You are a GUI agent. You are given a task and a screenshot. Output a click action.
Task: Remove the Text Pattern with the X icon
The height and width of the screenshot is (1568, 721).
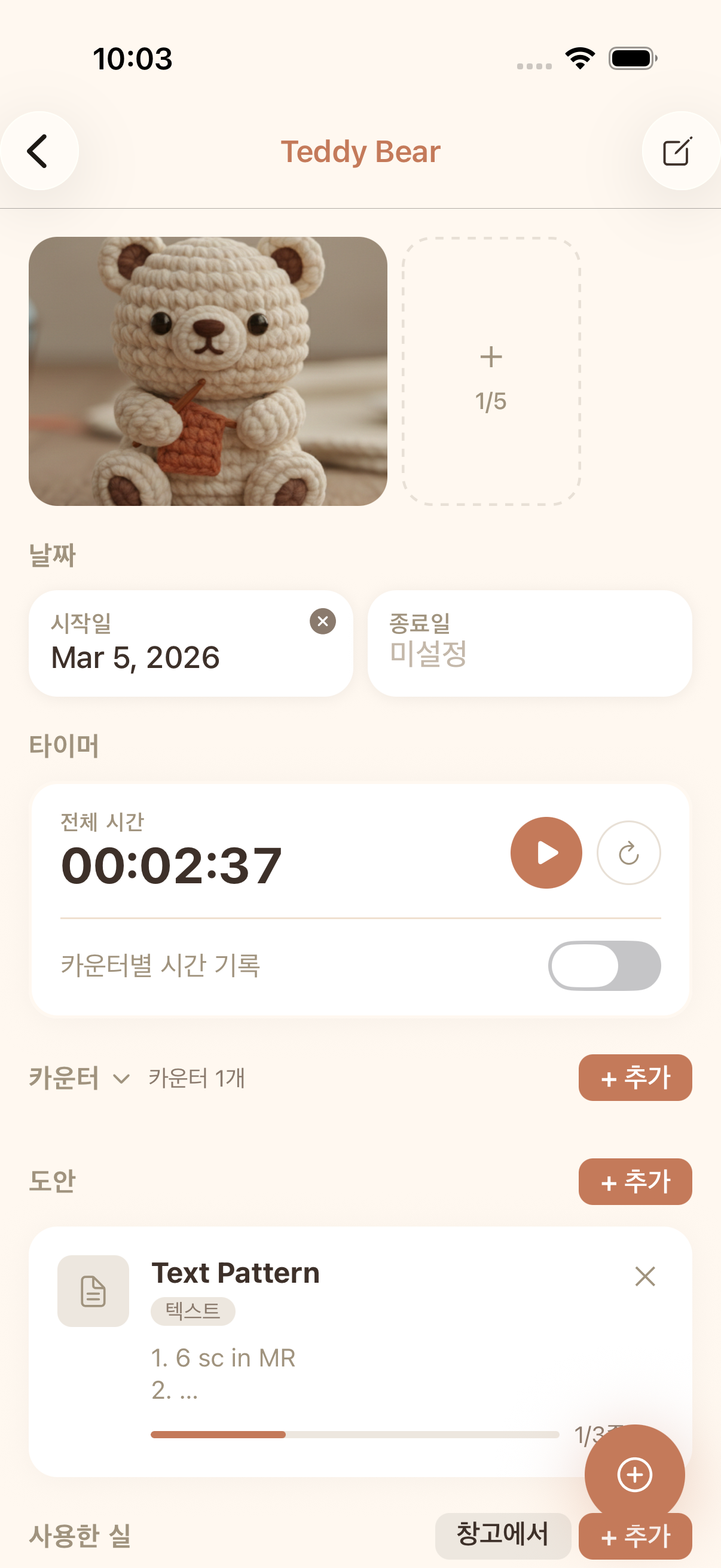(645, 1276)
